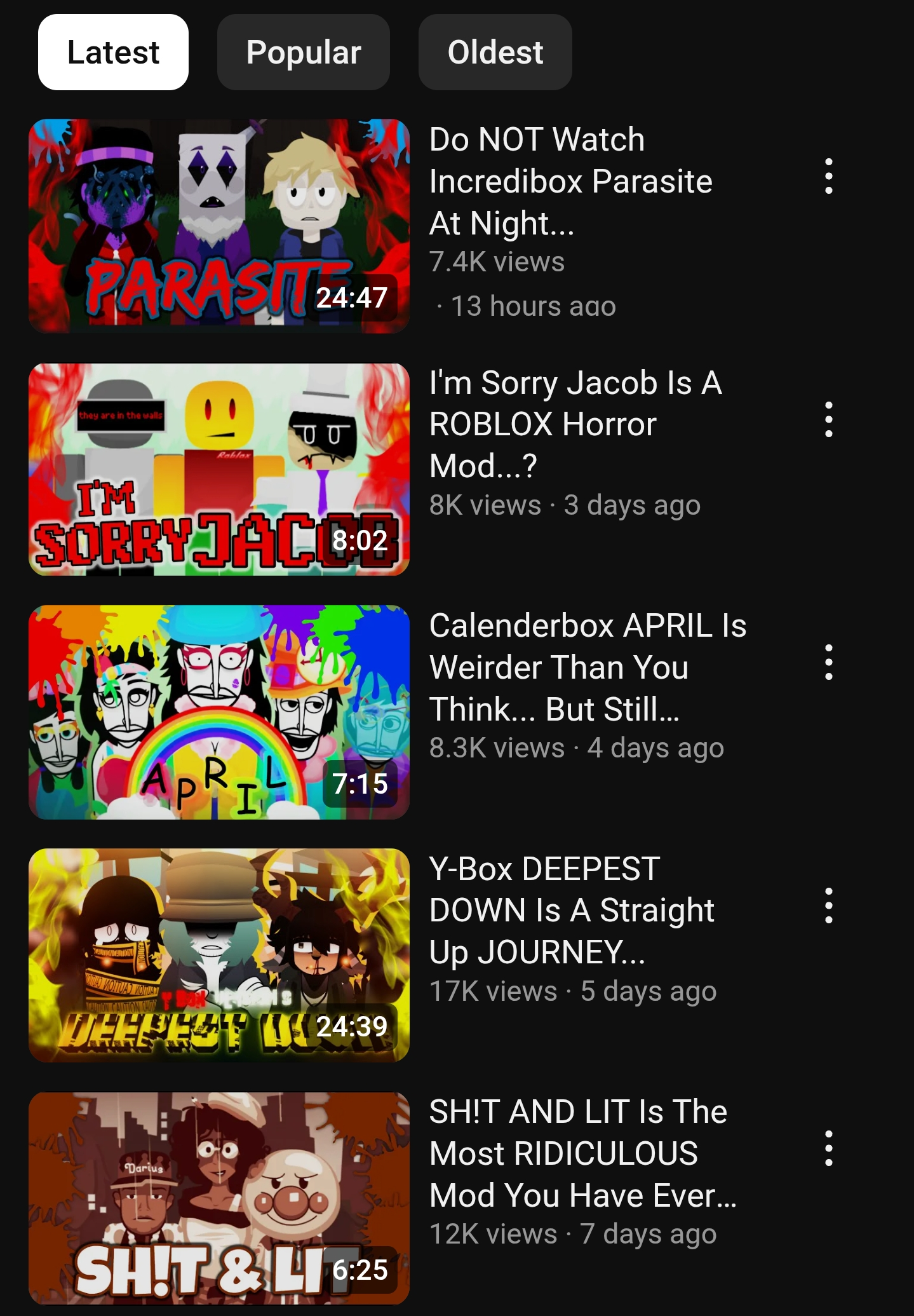Sort videos by Oldest
This screenshot has height=1316, width=914.
495,52
